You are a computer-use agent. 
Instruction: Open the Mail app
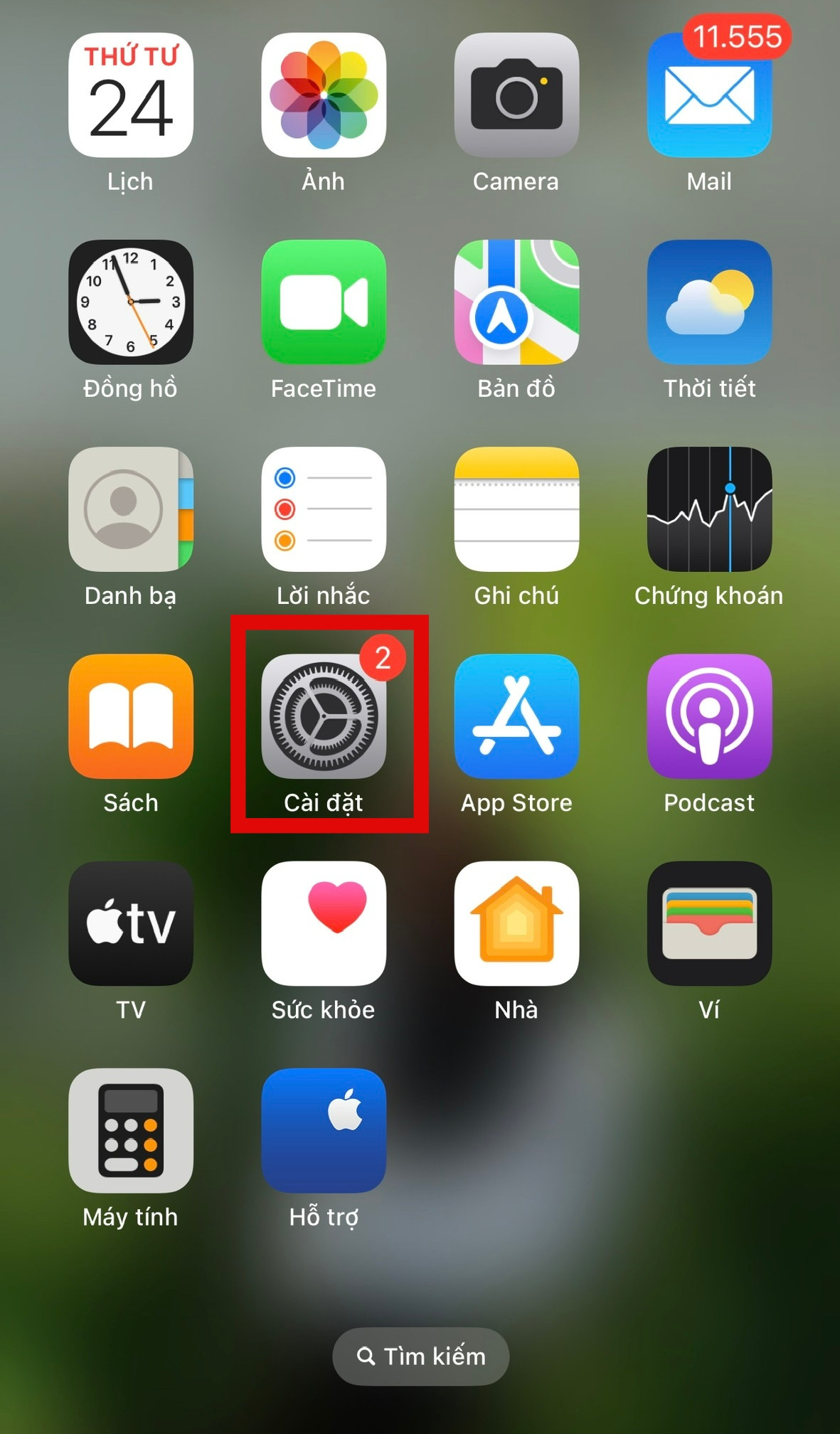709,95
